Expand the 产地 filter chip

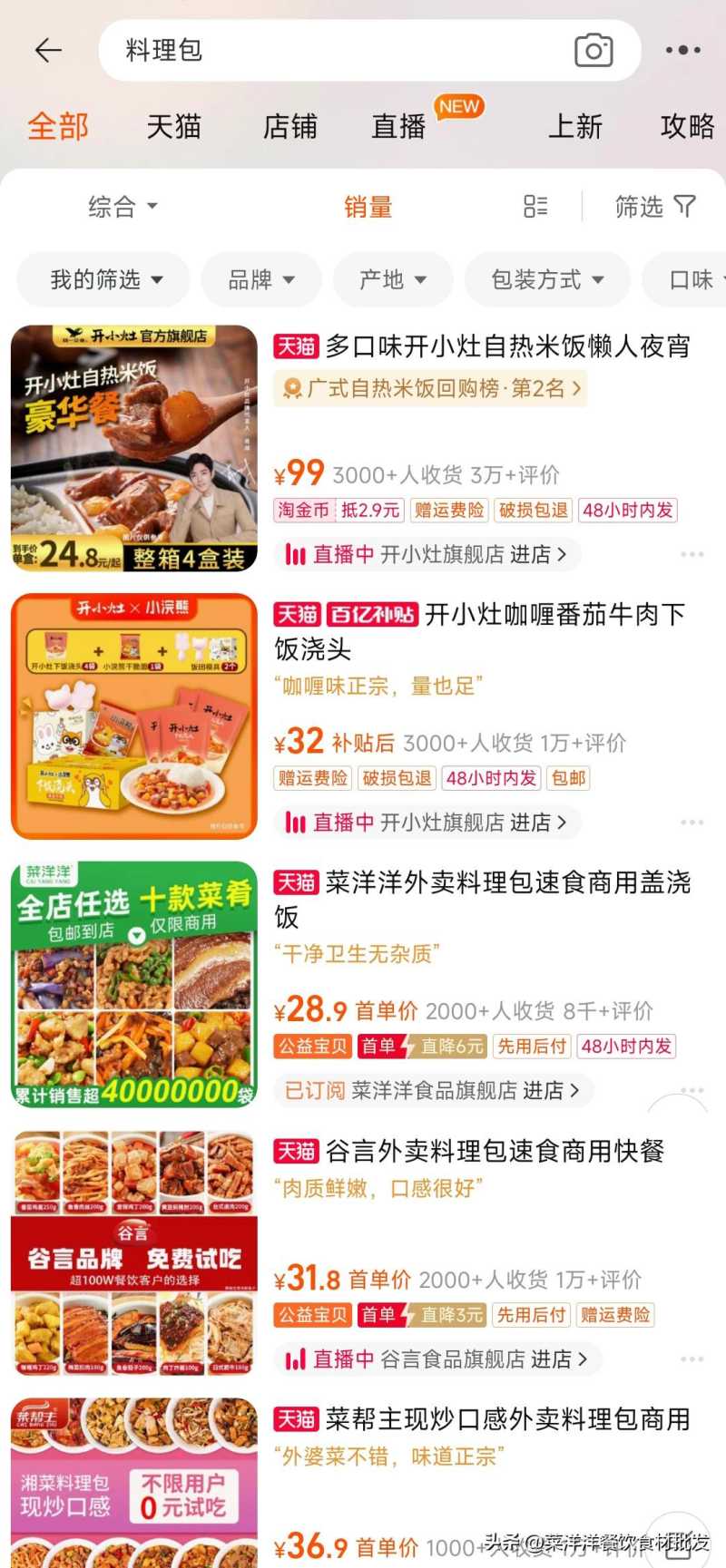[392, 279]
